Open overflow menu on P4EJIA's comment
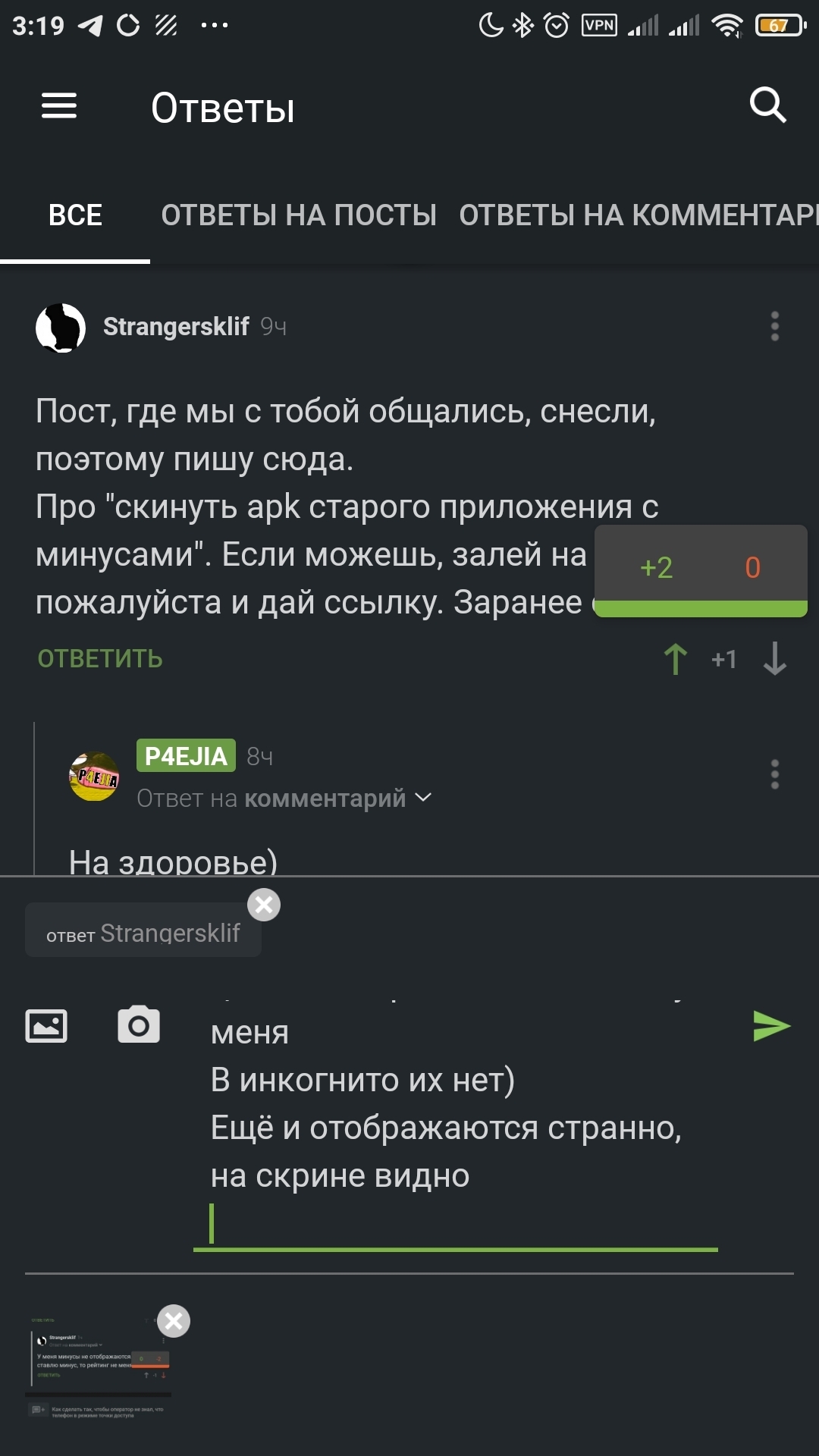Viewport: 819px width, 1456px height. (774, 774)
